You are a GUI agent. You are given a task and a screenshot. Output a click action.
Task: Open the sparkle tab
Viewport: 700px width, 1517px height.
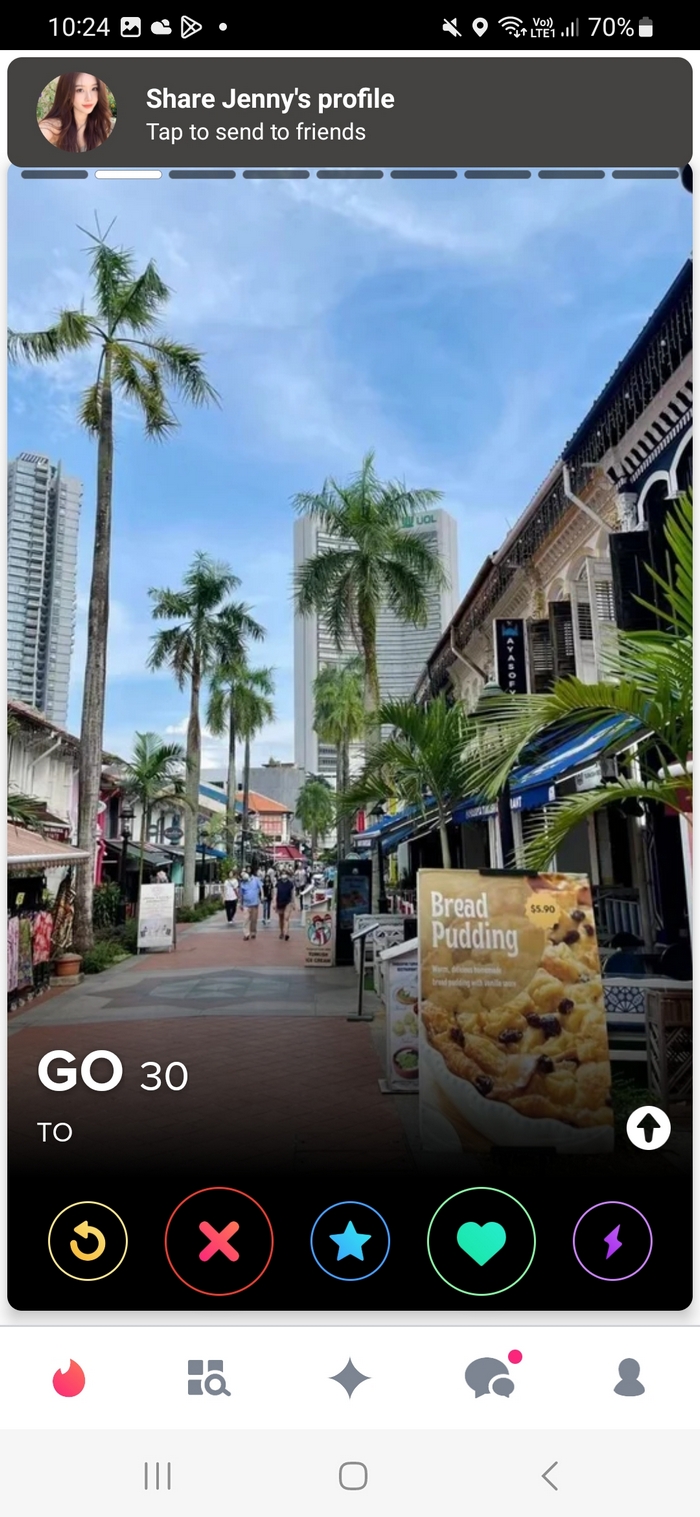point(350,1378)
